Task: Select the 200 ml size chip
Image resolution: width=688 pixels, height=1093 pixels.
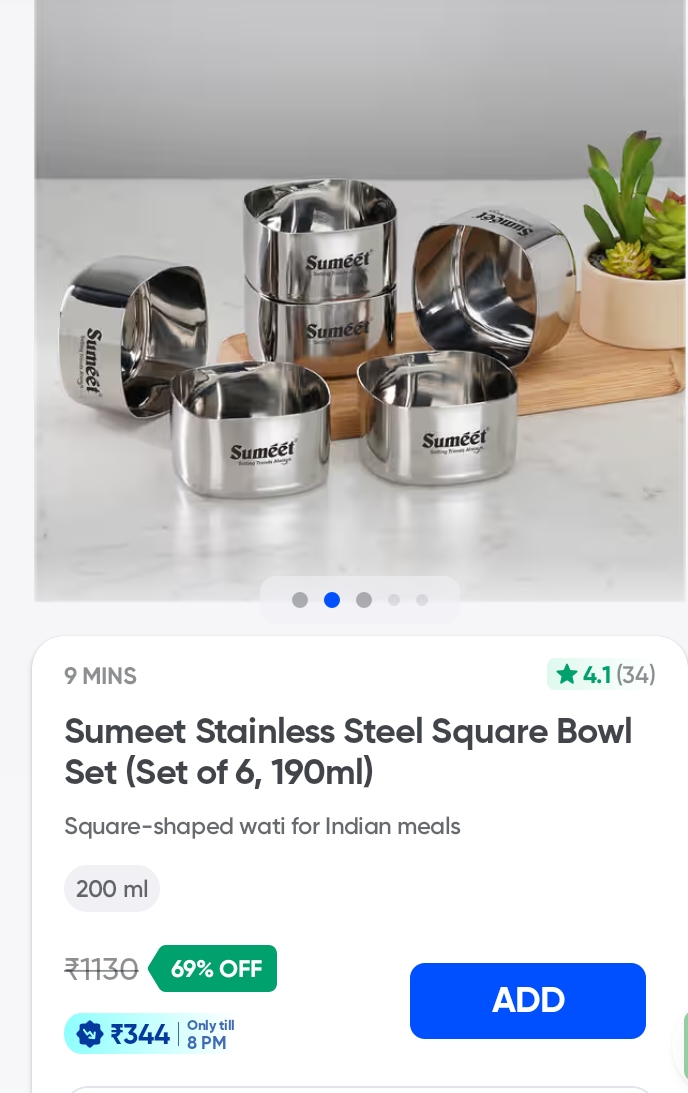Action: tap(112, 888)
